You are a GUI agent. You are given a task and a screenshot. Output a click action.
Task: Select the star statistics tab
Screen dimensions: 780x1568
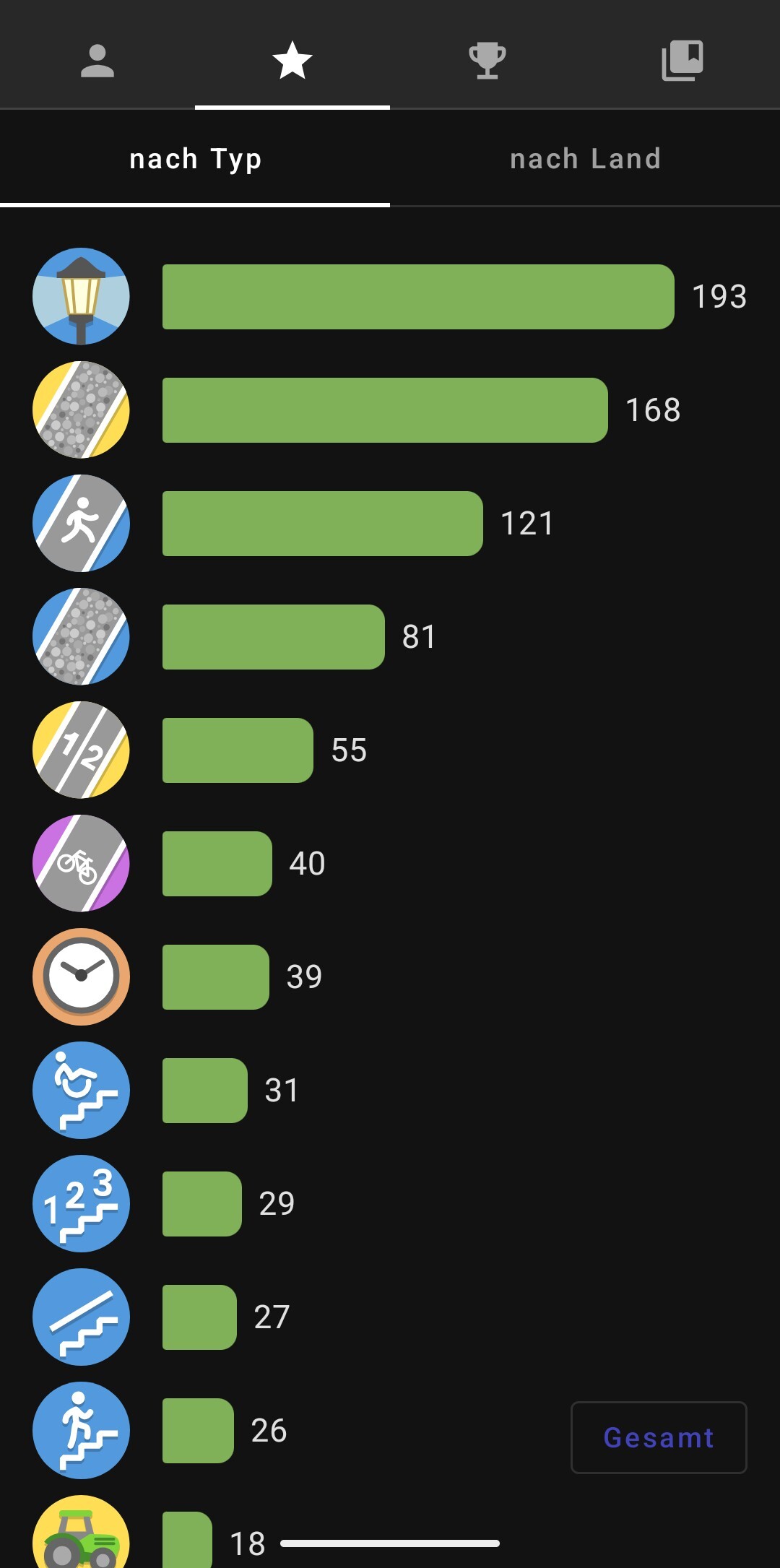click(x=292, y=61)
